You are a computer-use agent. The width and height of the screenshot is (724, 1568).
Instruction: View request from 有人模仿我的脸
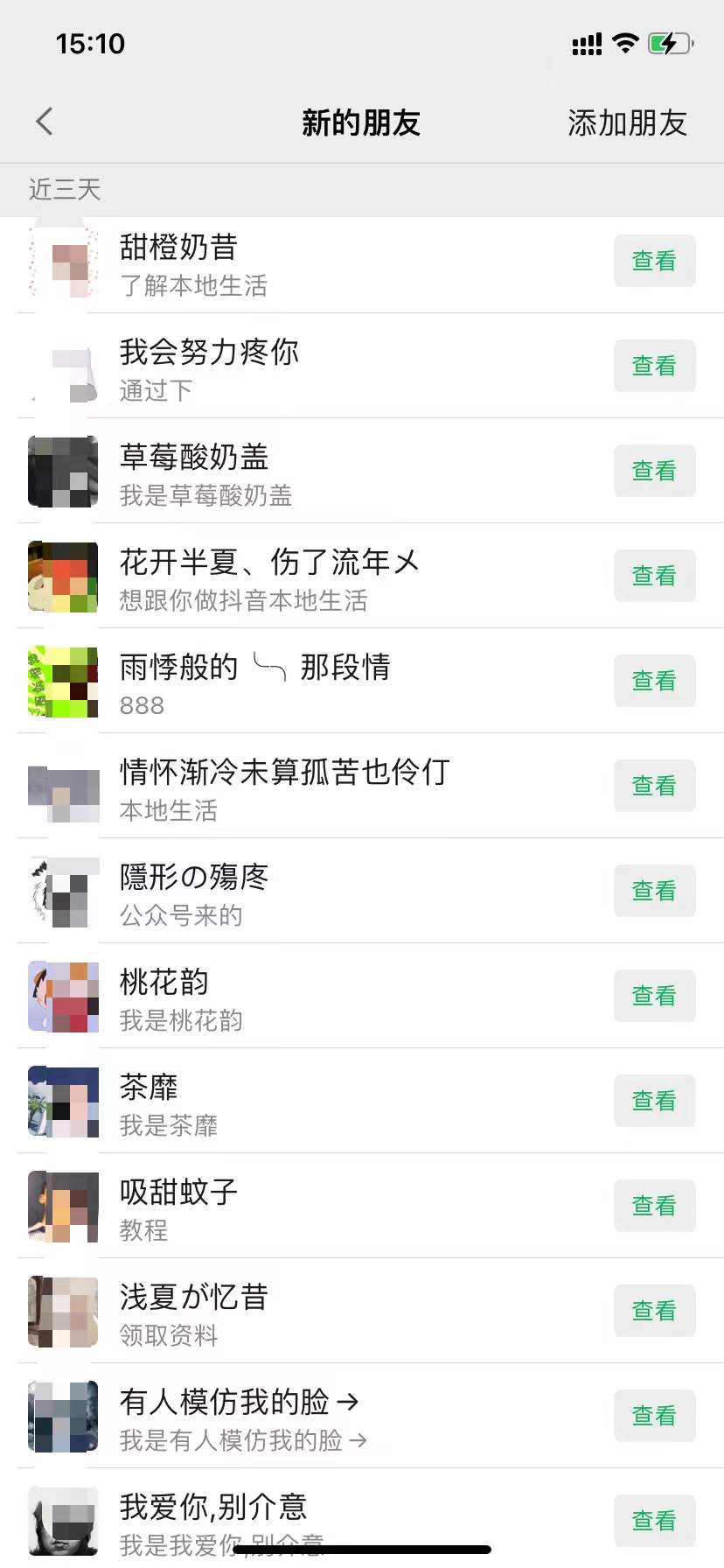click(654, 1416)
